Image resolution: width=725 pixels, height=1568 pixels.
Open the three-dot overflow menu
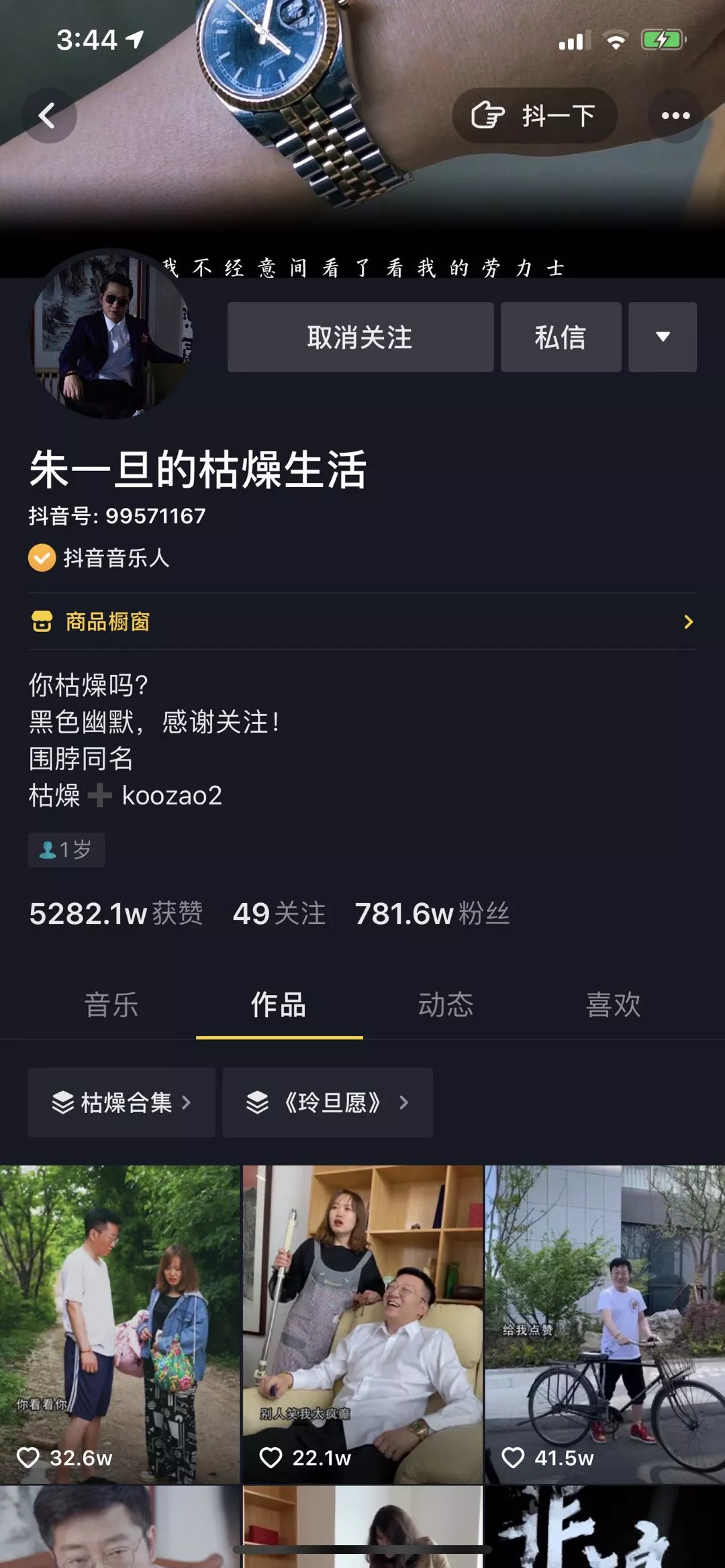[x=675, y=115]
